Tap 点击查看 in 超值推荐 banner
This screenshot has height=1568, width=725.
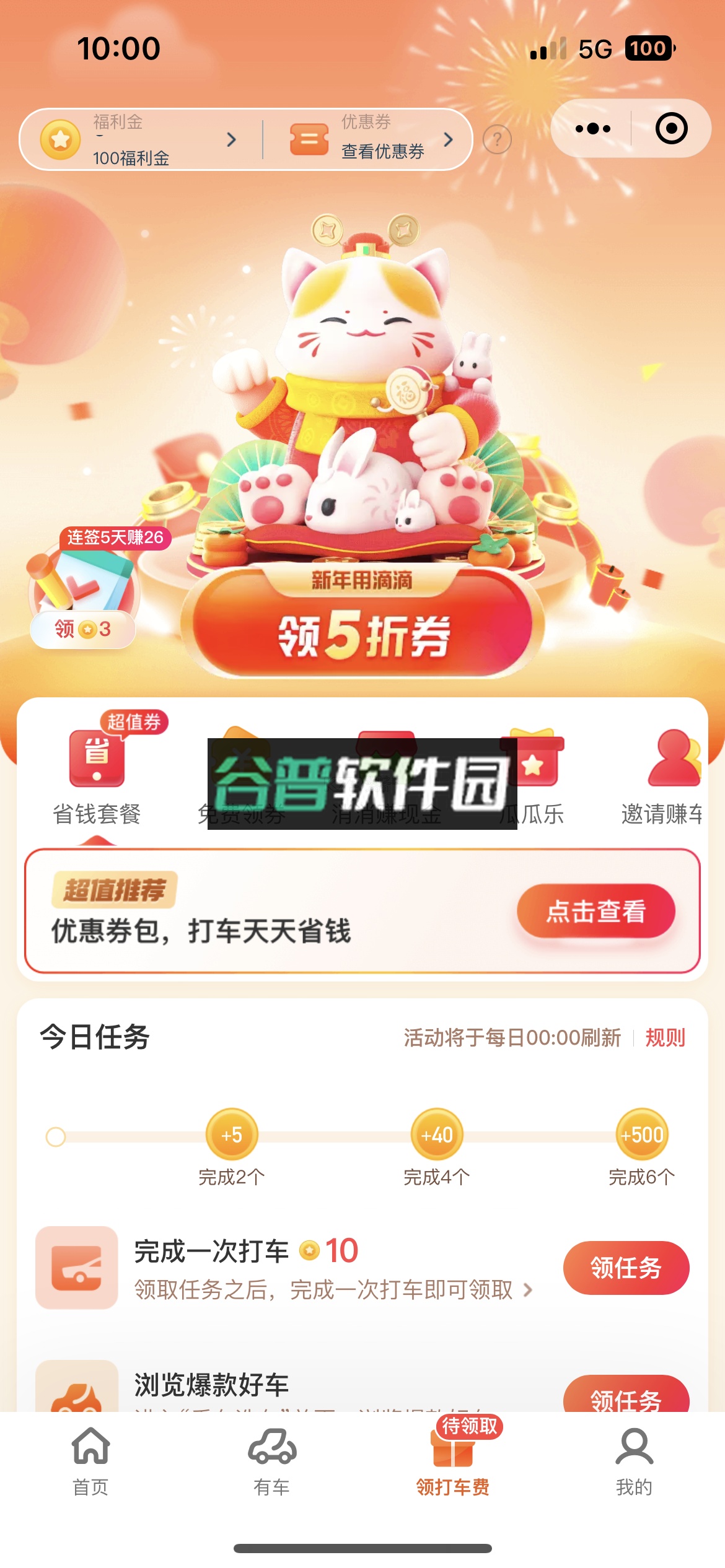(595, 911)
